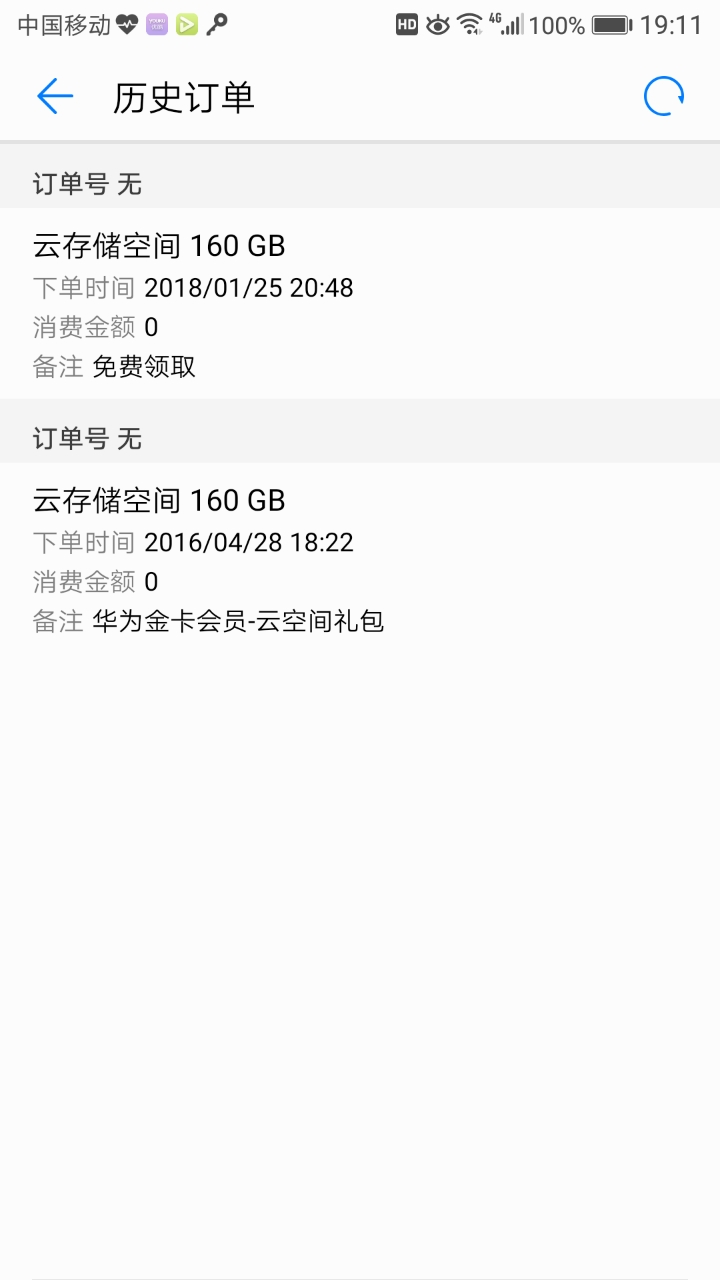Tap 中国移动 carrier label in status bar
The image size is (720, 1280).
(x=55, y=24)
